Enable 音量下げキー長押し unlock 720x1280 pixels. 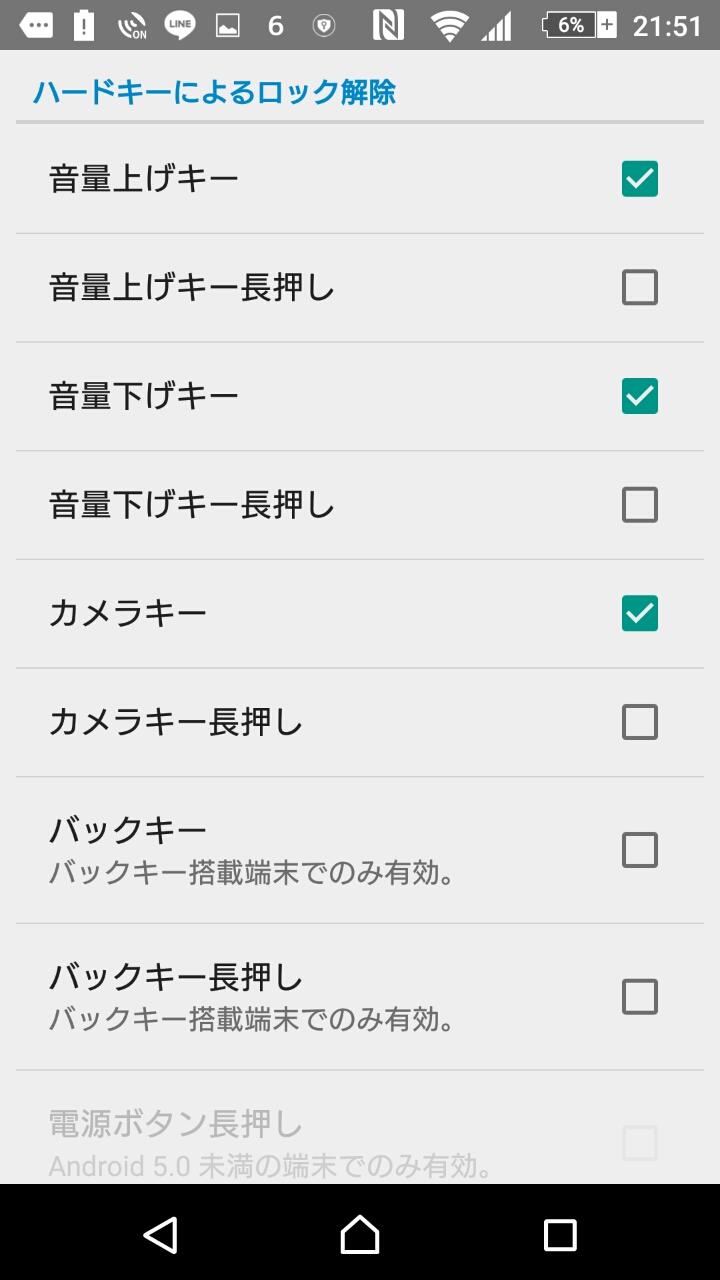click(639, 504)
